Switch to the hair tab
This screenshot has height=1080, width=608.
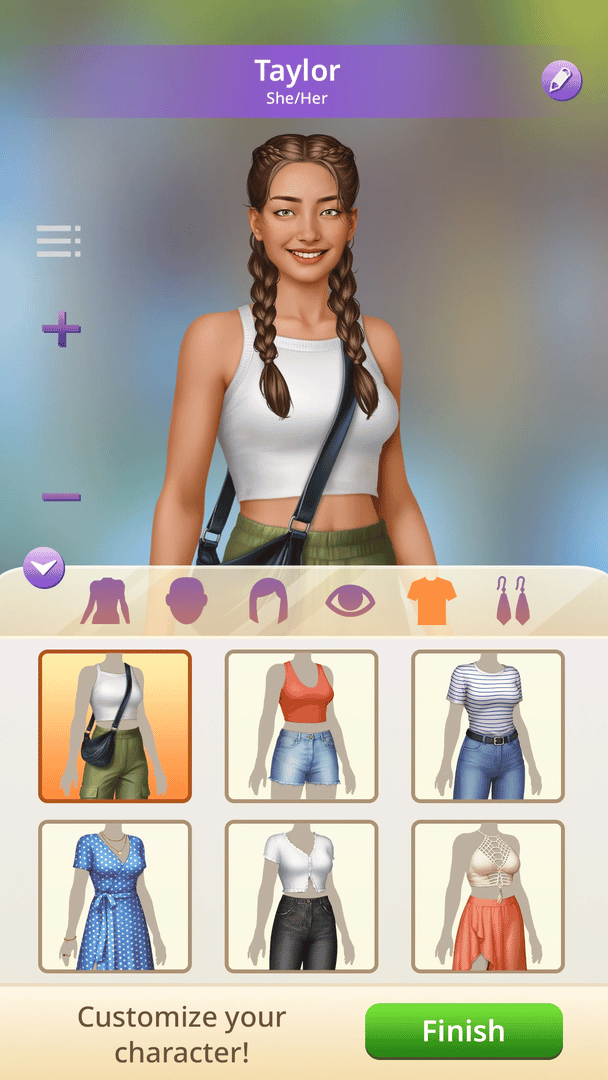[269, 601]
